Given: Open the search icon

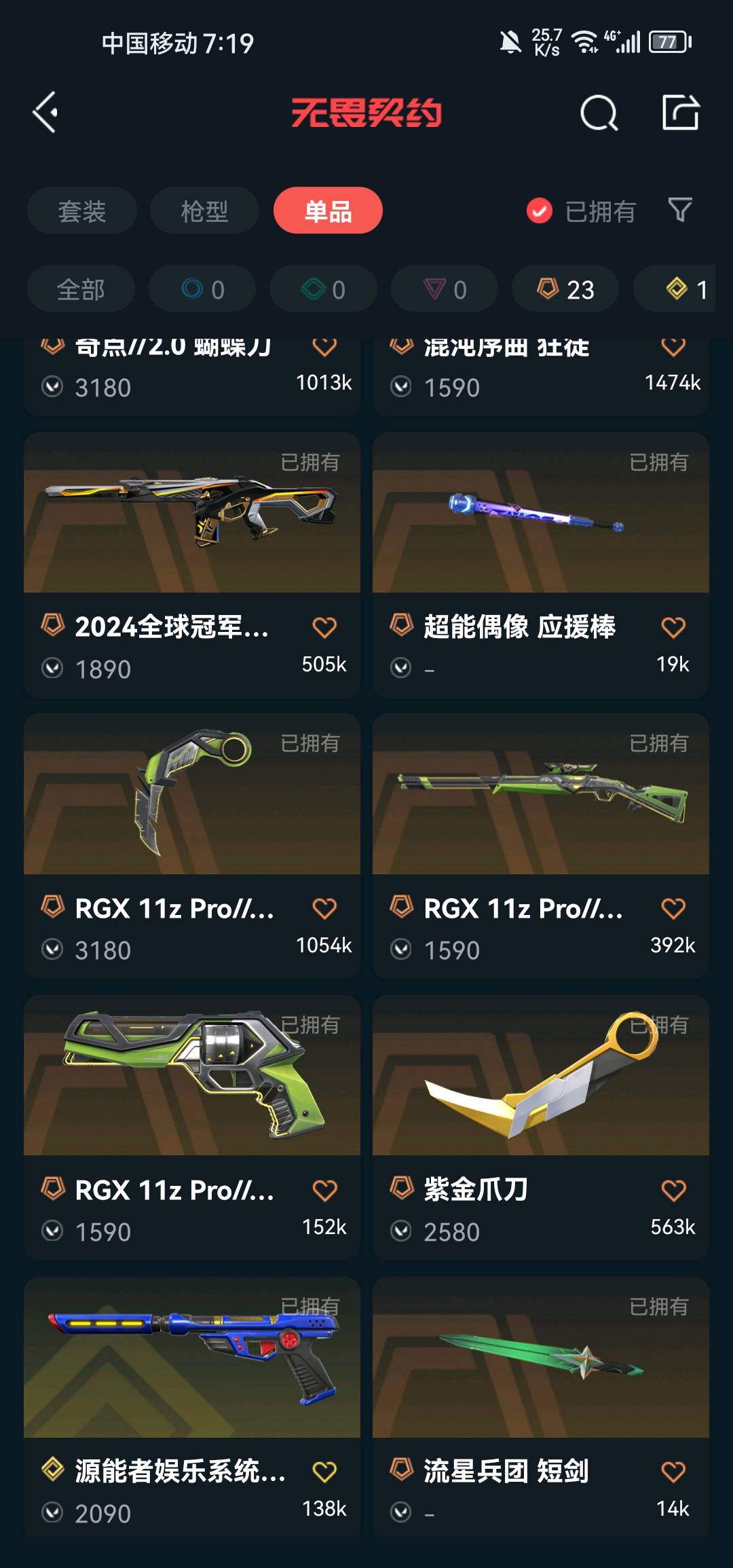Looking at the screenshot, I should pos(599,113).
